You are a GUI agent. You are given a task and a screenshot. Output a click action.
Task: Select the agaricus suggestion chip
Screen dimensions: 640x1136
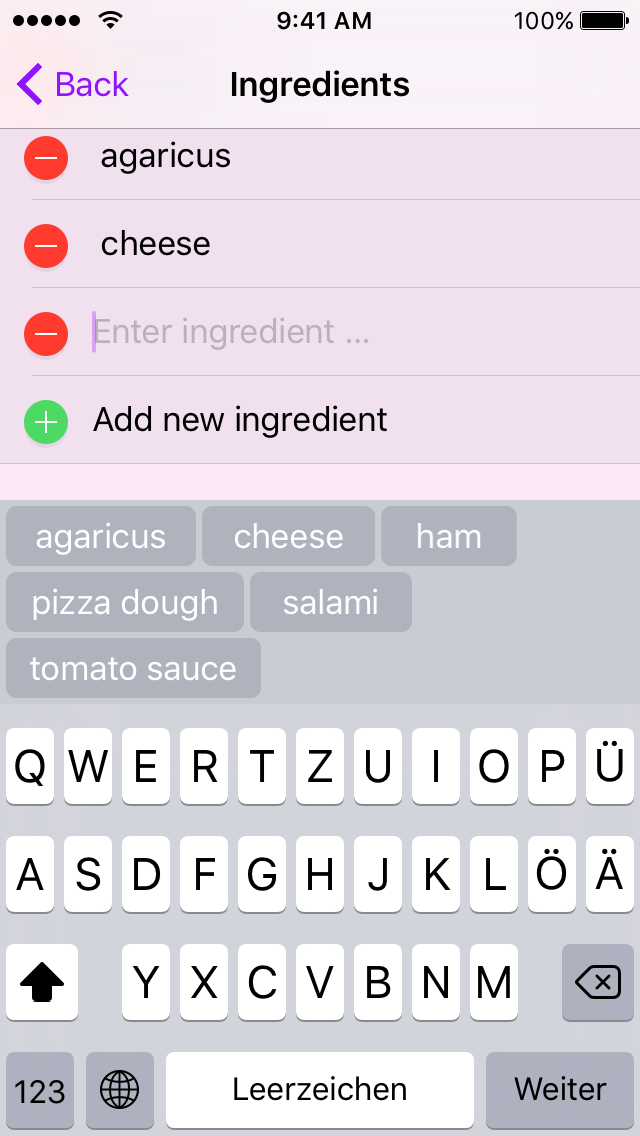[101, 537]
